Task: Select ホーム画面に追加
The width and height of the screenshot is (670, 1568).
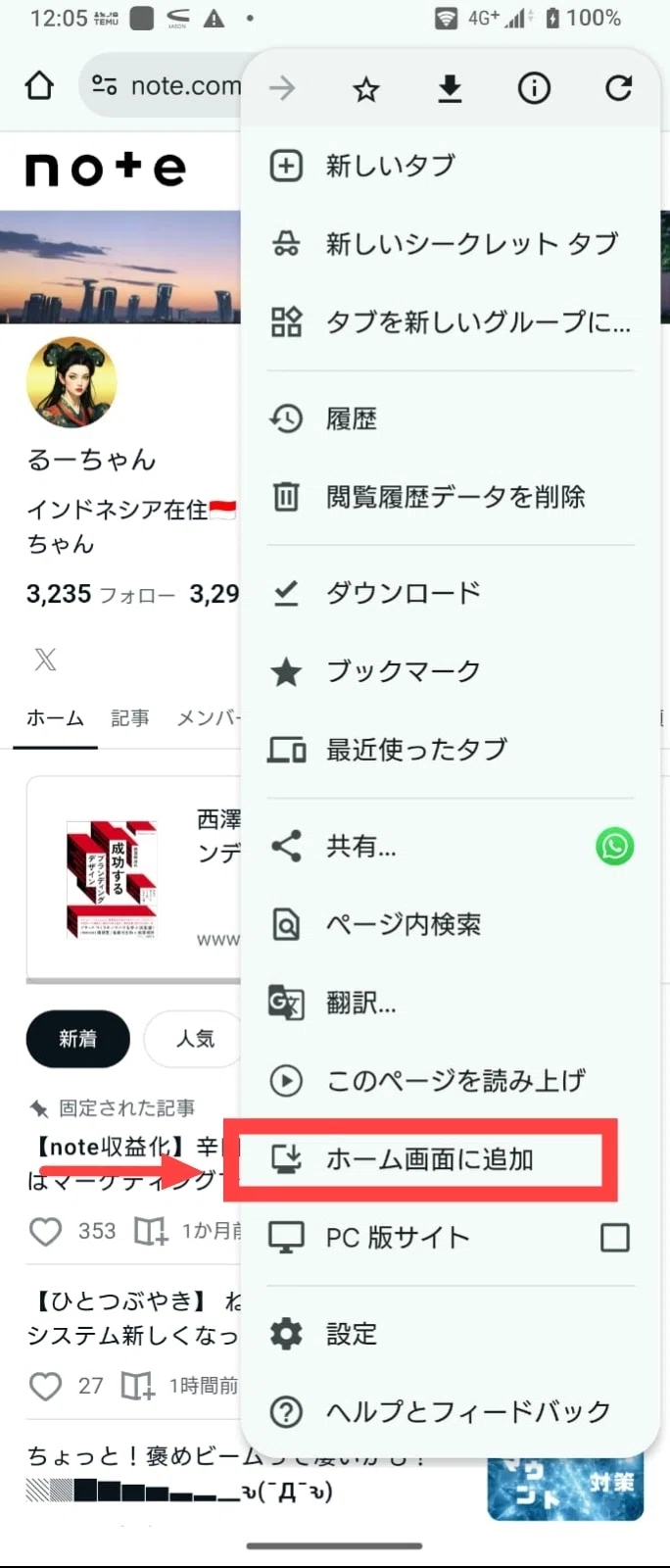Action: tap(451, 1159)
